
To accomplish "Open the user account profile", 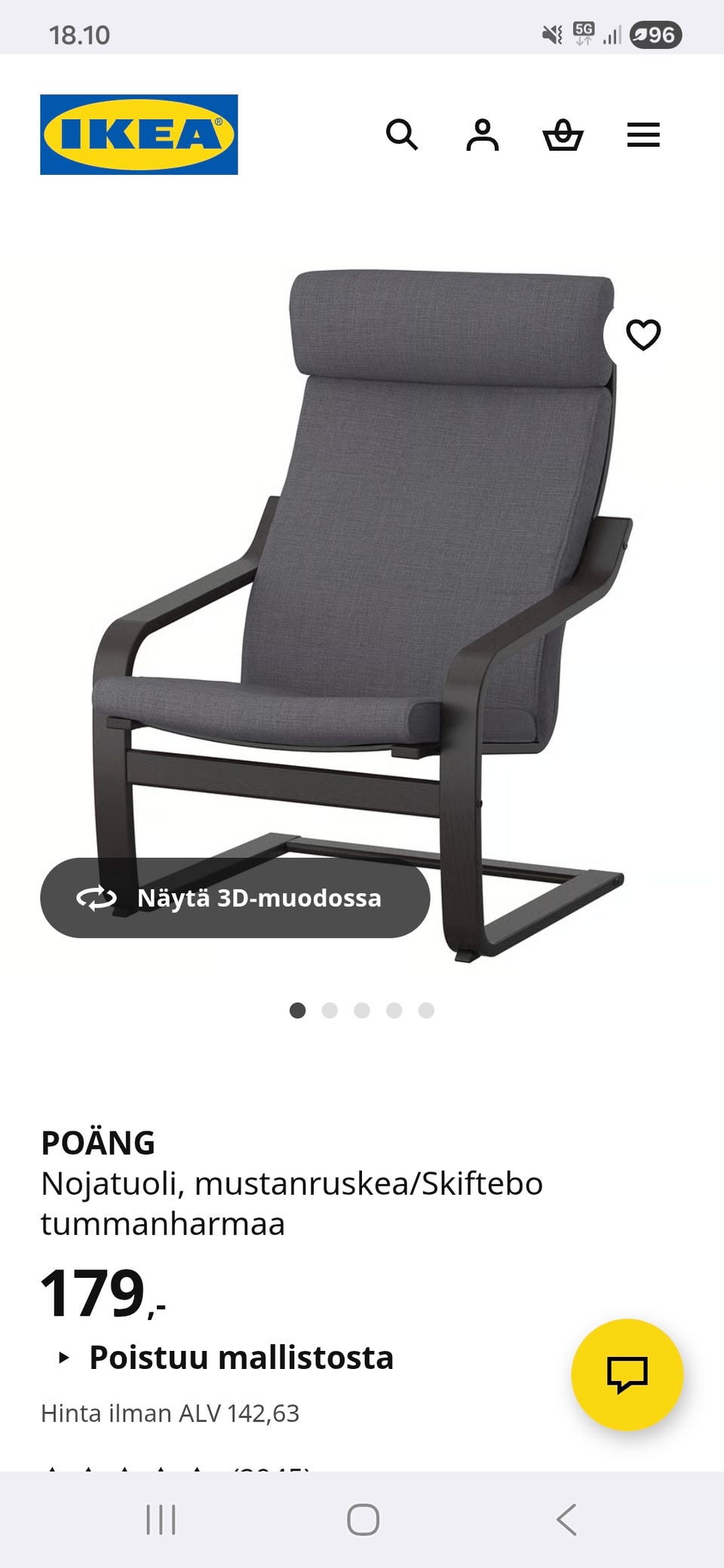I will coord(483,135).
